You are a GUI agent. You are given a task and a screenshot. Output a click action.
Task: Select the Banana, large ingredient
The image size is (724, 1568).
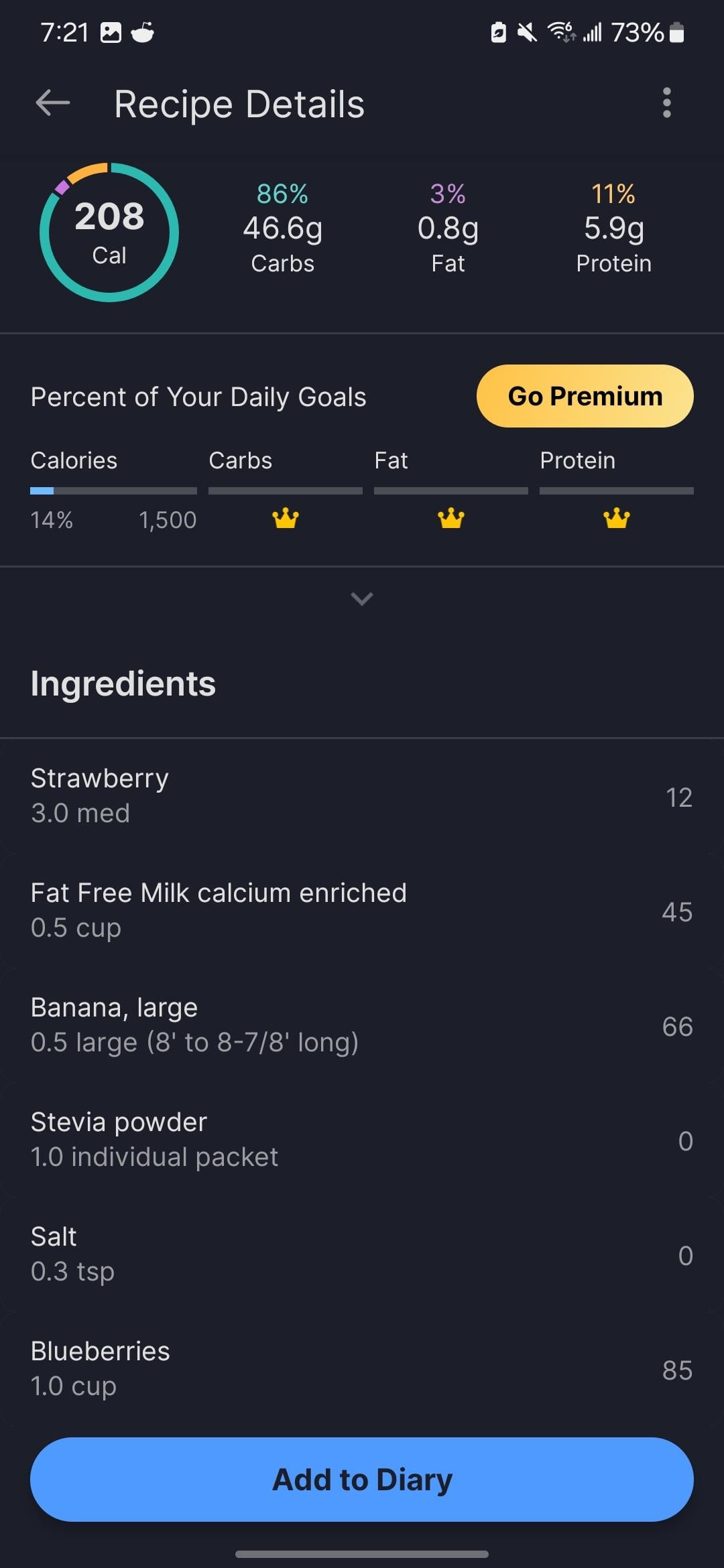point(362,1025)
